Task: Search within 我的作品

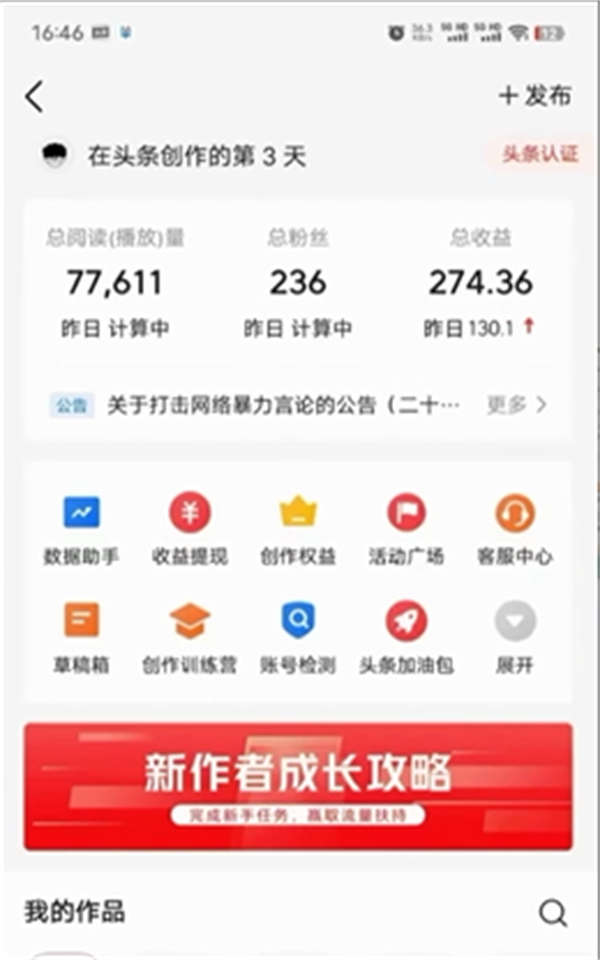Action: (552, 912)
